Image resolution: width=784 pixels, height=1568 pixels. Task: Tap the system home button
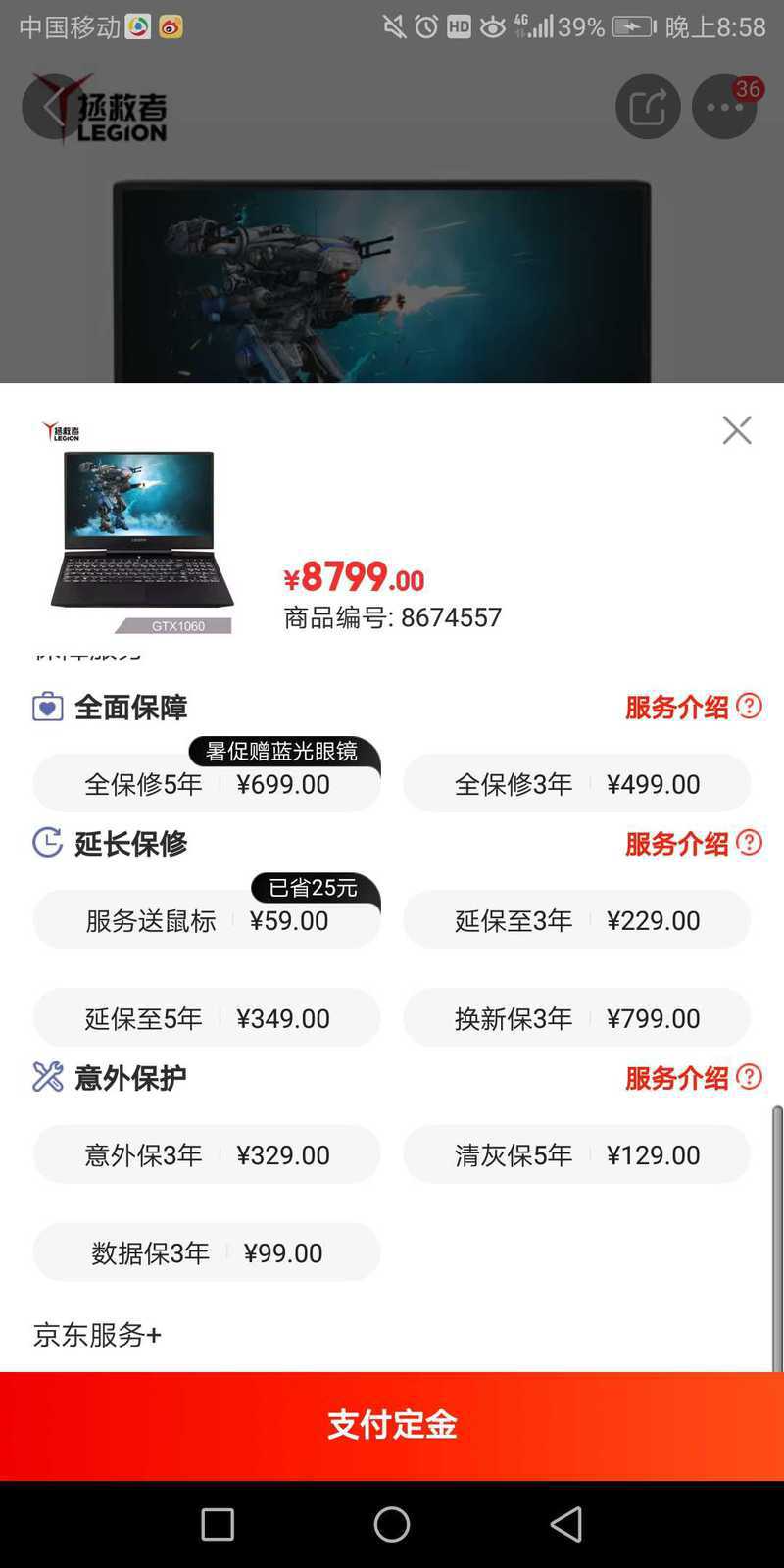[x=392, y=1524]
